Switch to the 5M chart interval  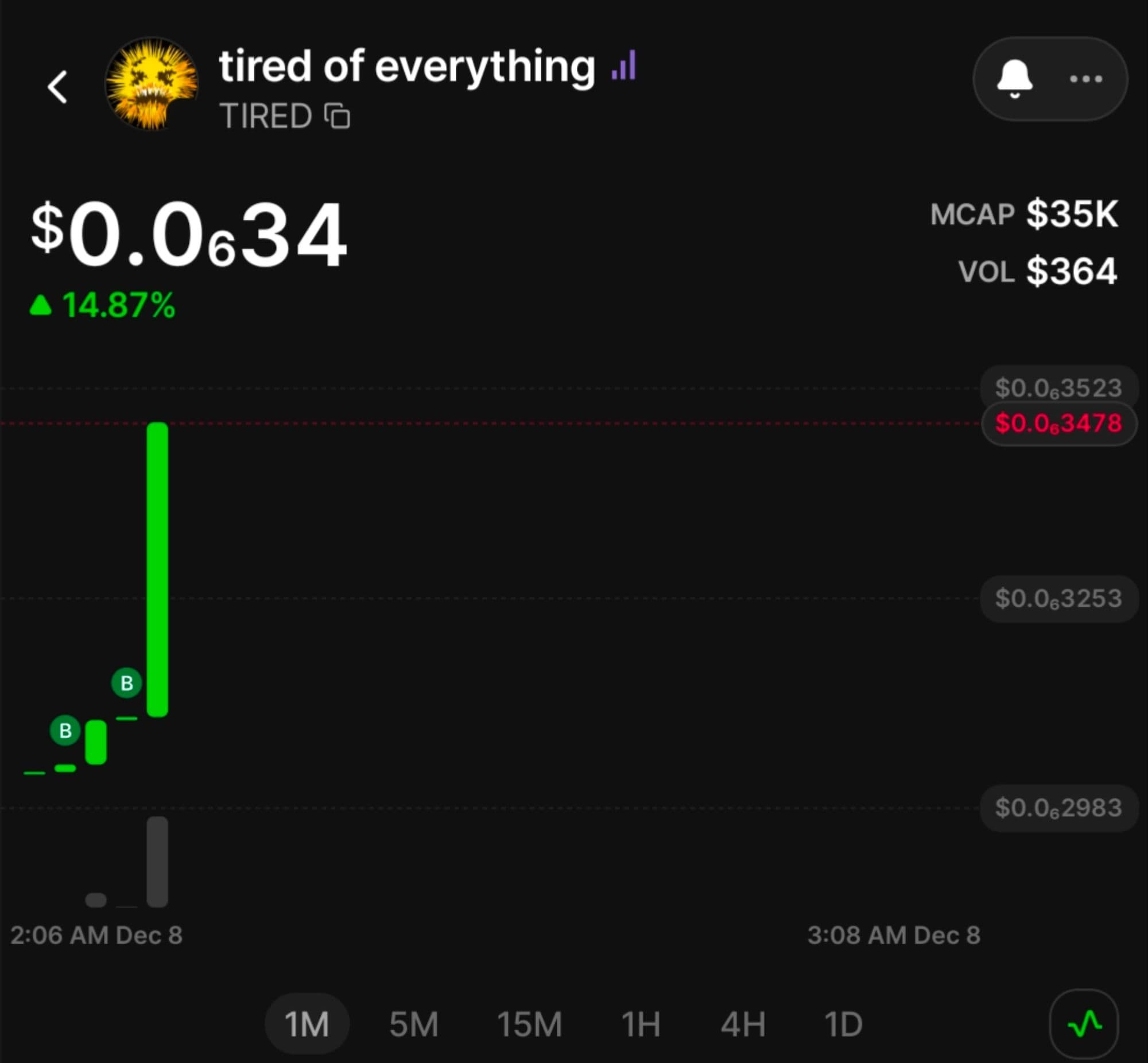pyautogui.click(x=413, y=1024)
